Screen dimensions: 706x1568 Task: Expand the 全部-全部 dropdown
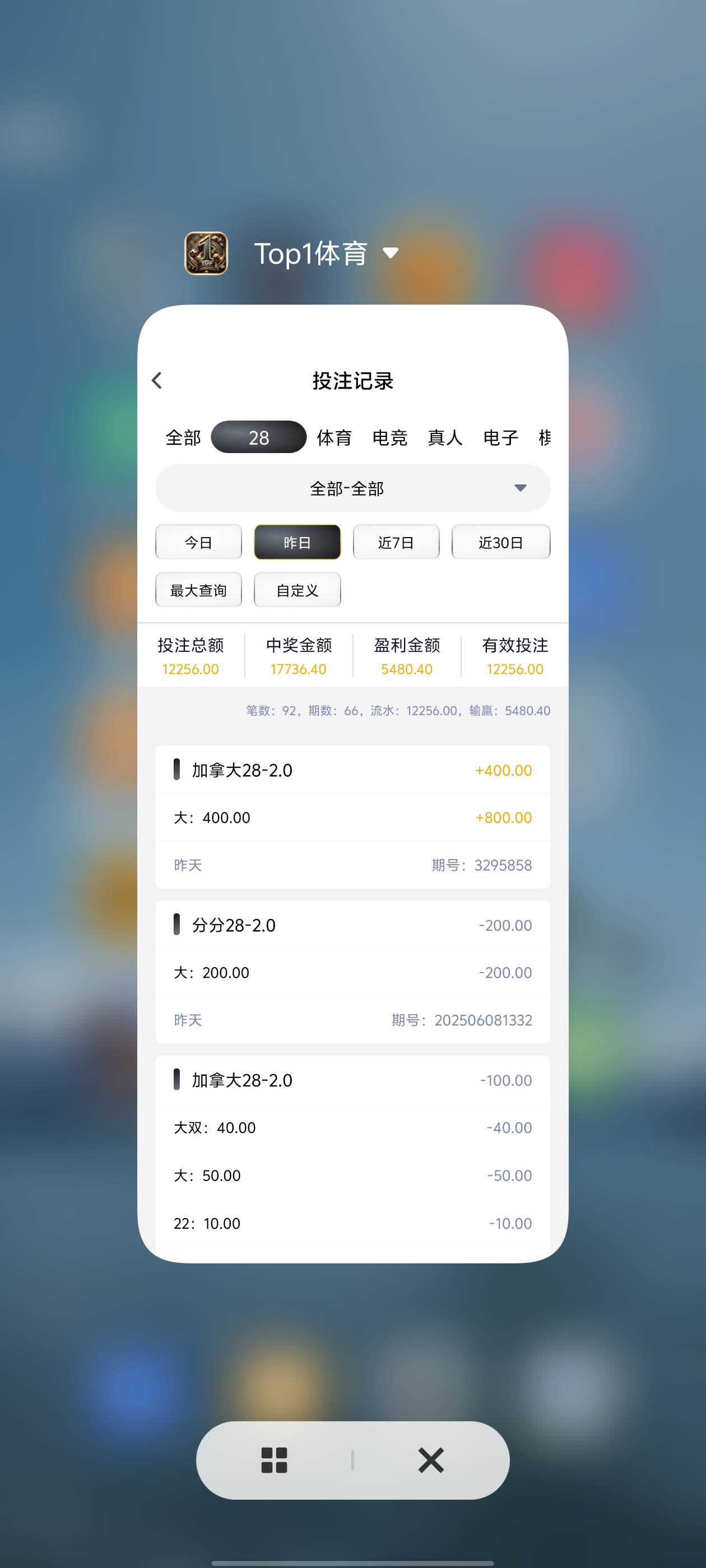coord(352,488)
